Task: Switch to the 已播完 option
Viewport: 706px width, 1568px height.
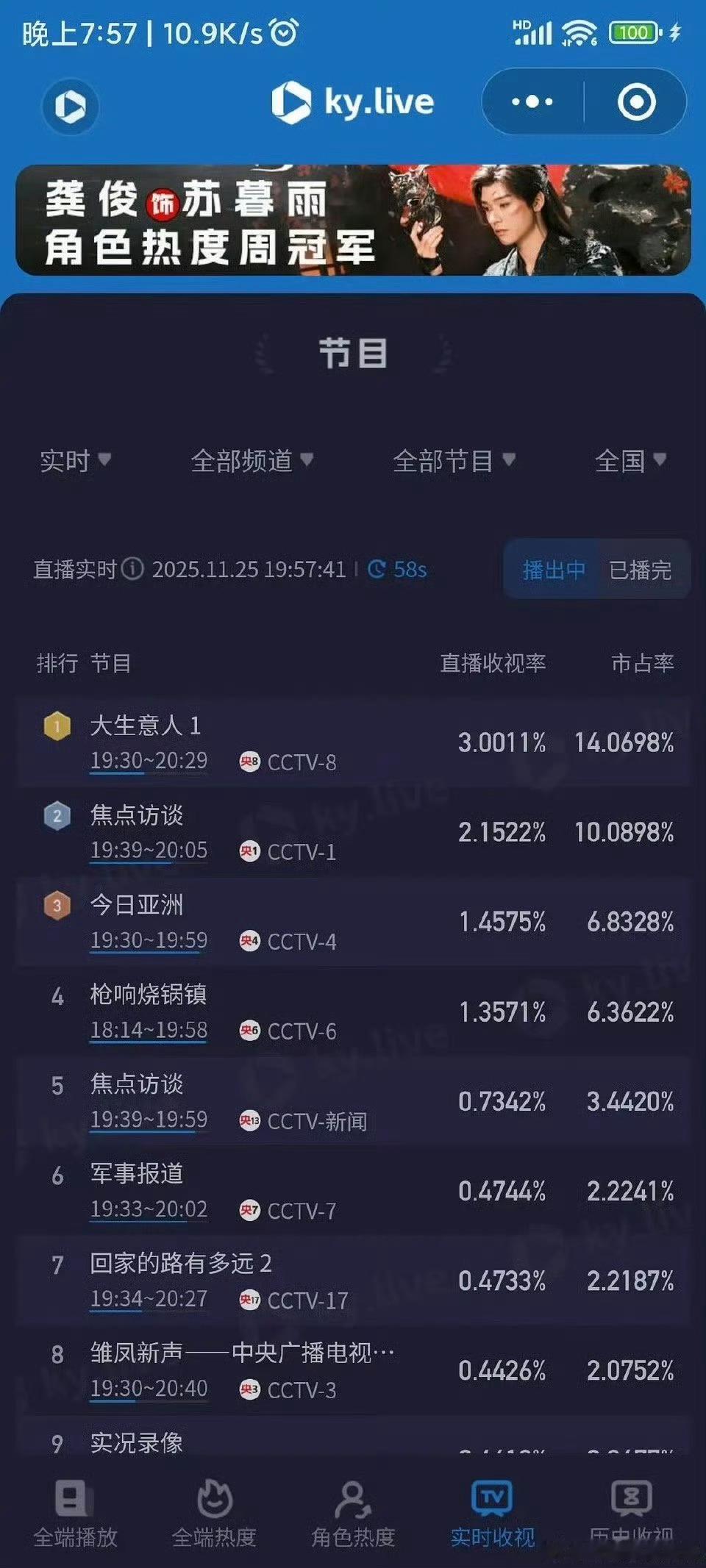Action: [x=641, y=571]
